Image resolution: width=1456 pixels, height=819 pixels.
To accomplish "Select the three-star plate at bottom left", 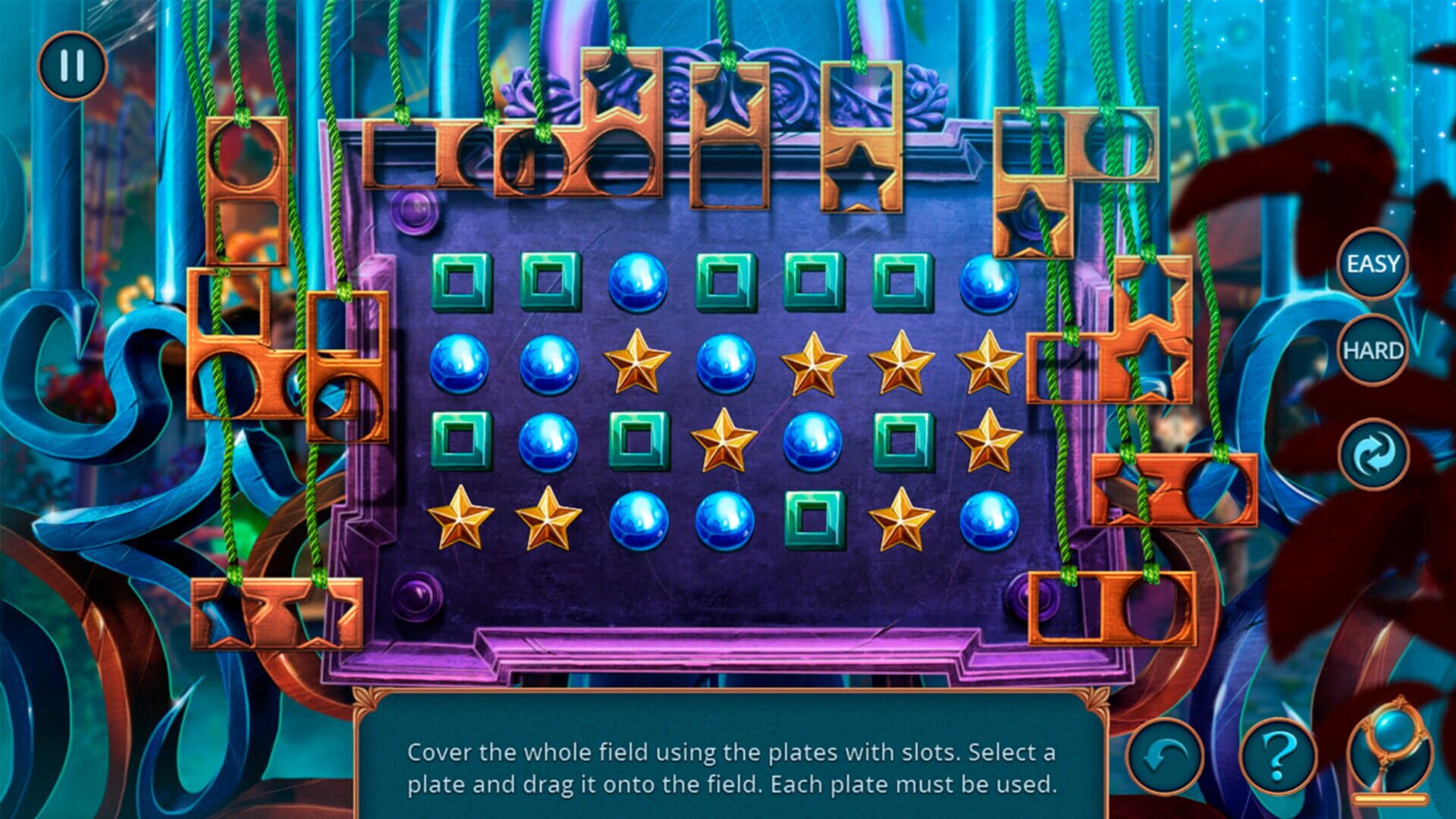I will (x=277, y=613).
